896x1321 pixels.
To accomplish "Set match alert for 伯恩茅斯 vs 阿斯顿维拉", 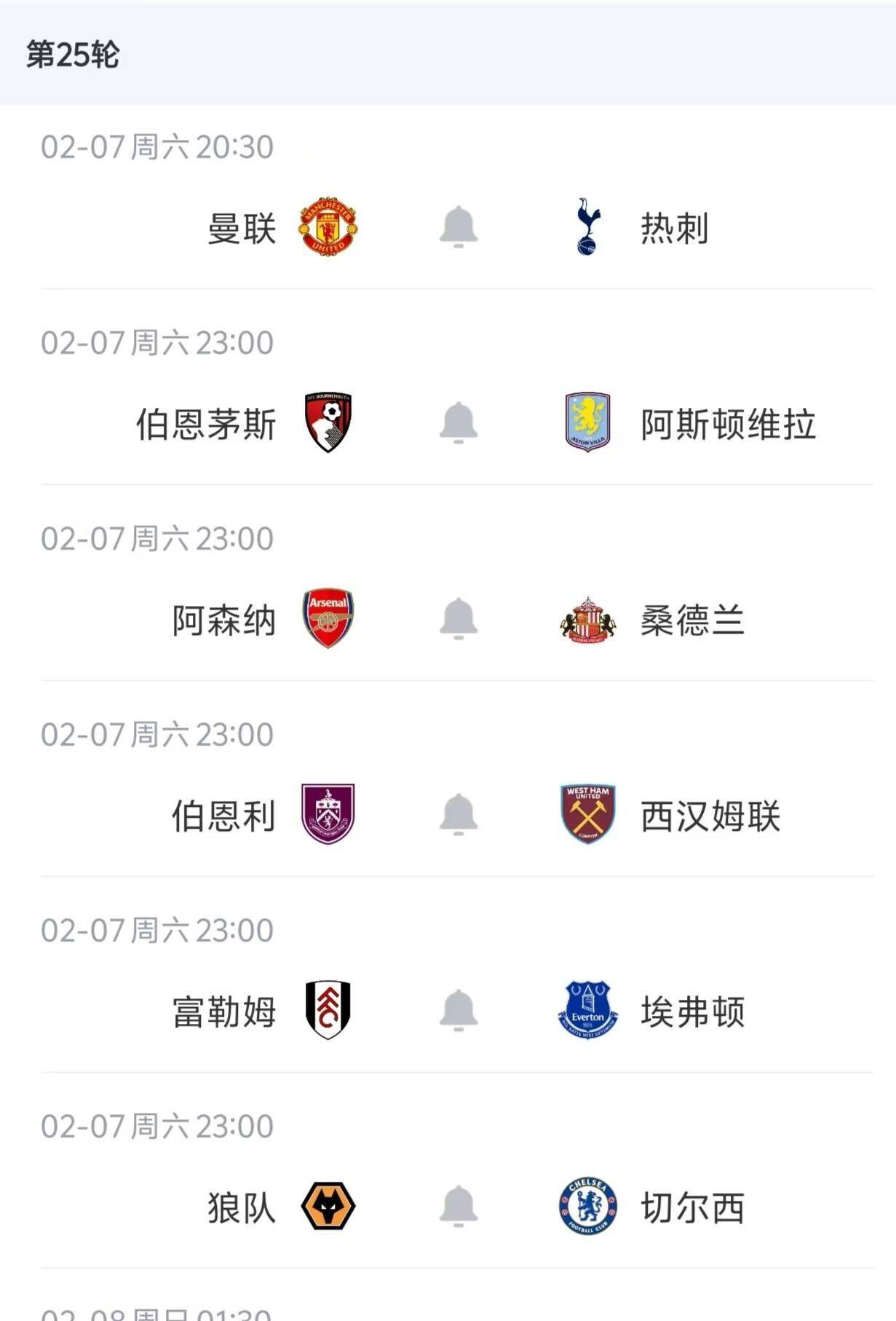I will coord(459,422).
